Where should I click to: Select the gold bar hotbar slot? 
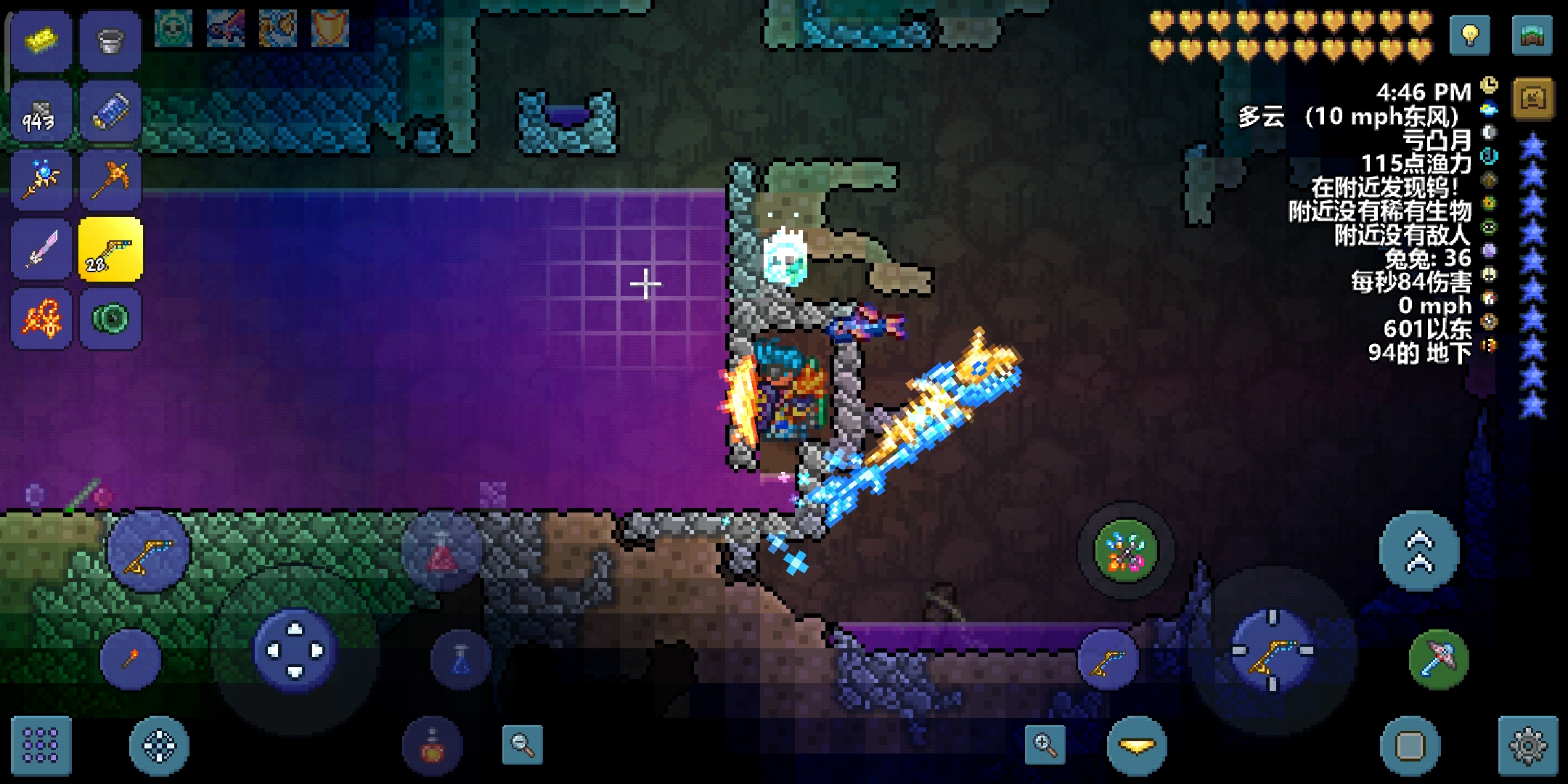click(41, 41)
